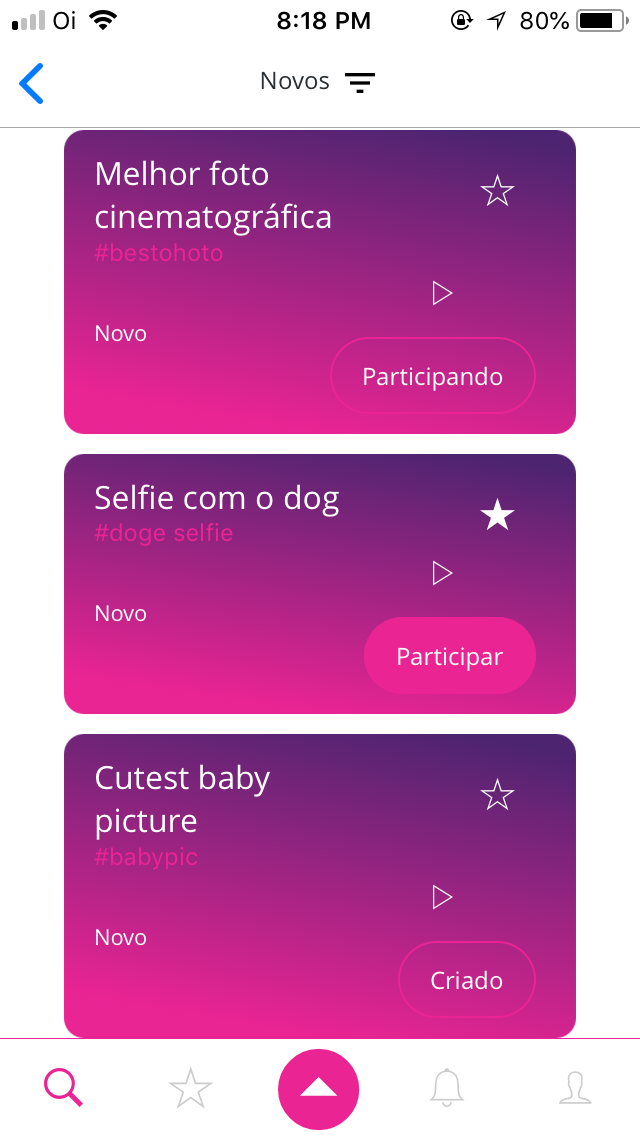Join challenge with the Participar button
The image size is (640, 1136).
(x=450, y=656)
